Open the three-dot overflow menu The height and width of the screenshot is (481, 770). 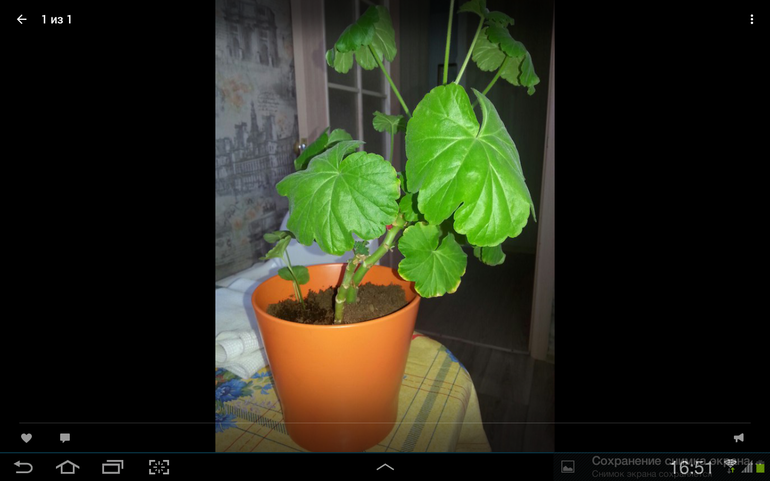(751, 19)
